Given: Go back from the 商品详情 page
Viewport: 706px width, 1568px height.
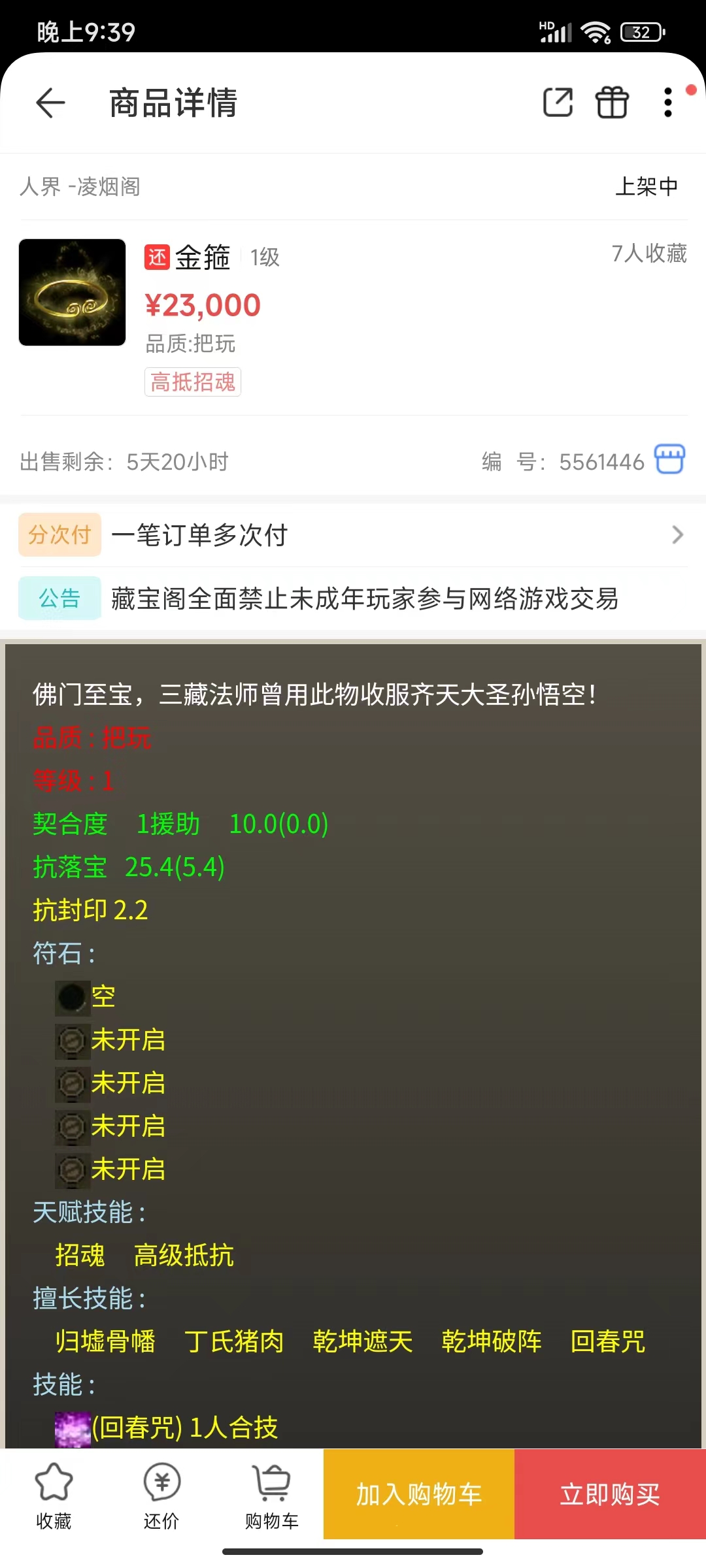Looking at the screenshot, I should (x=50, y=103).
